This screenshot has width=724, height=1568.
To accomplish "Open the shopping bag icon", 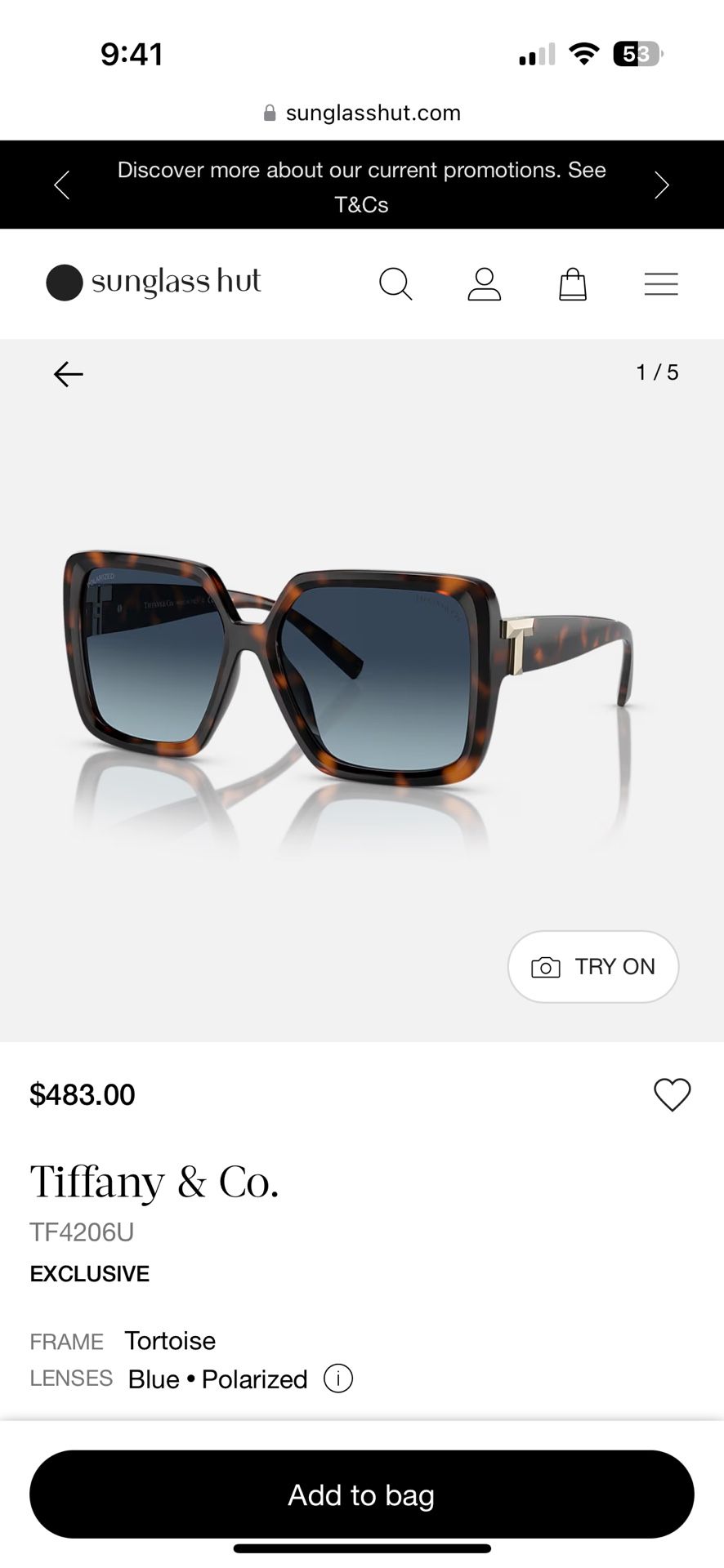I will [573, 283].
